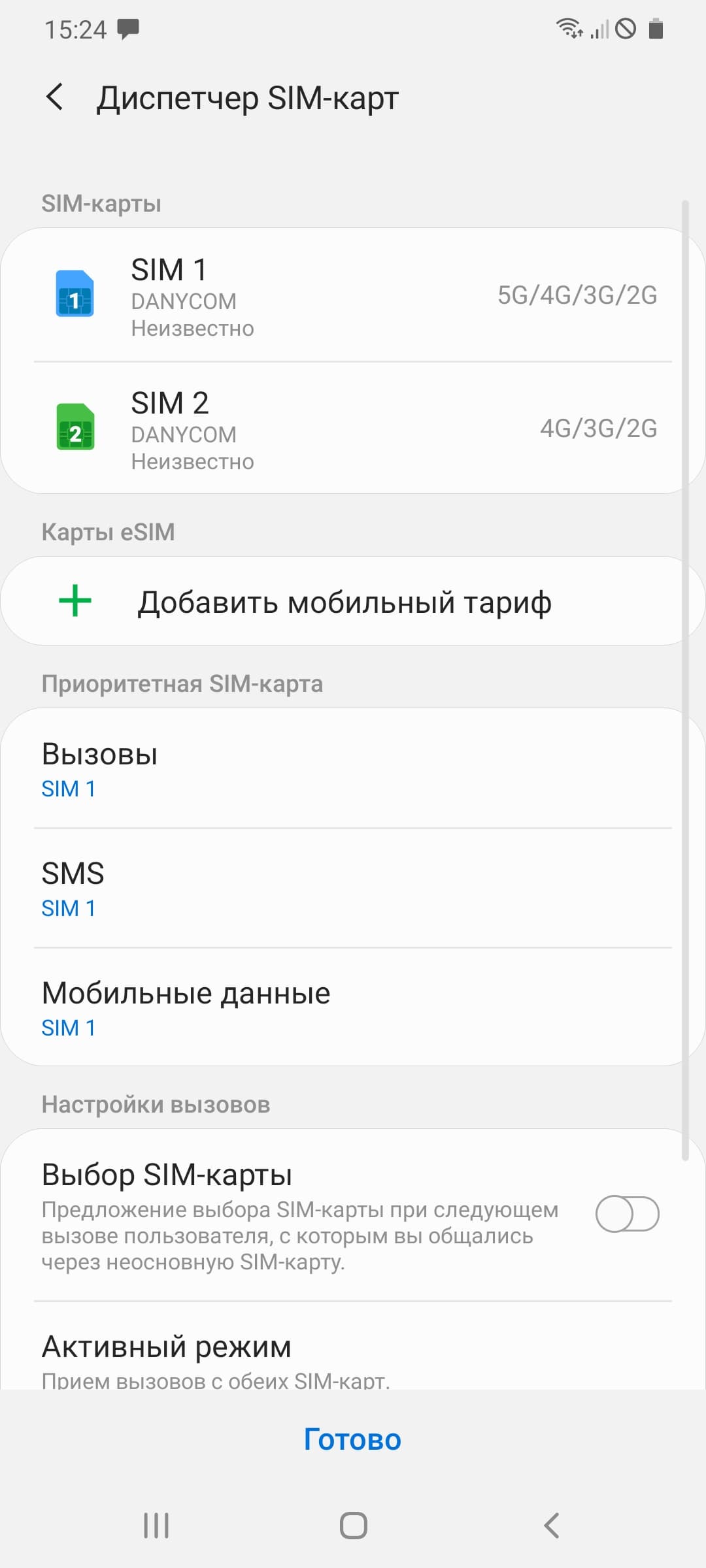Open SIM 1 card settings
The width and height of the screenshot is (706, 1568).
(x=353, y=295)
